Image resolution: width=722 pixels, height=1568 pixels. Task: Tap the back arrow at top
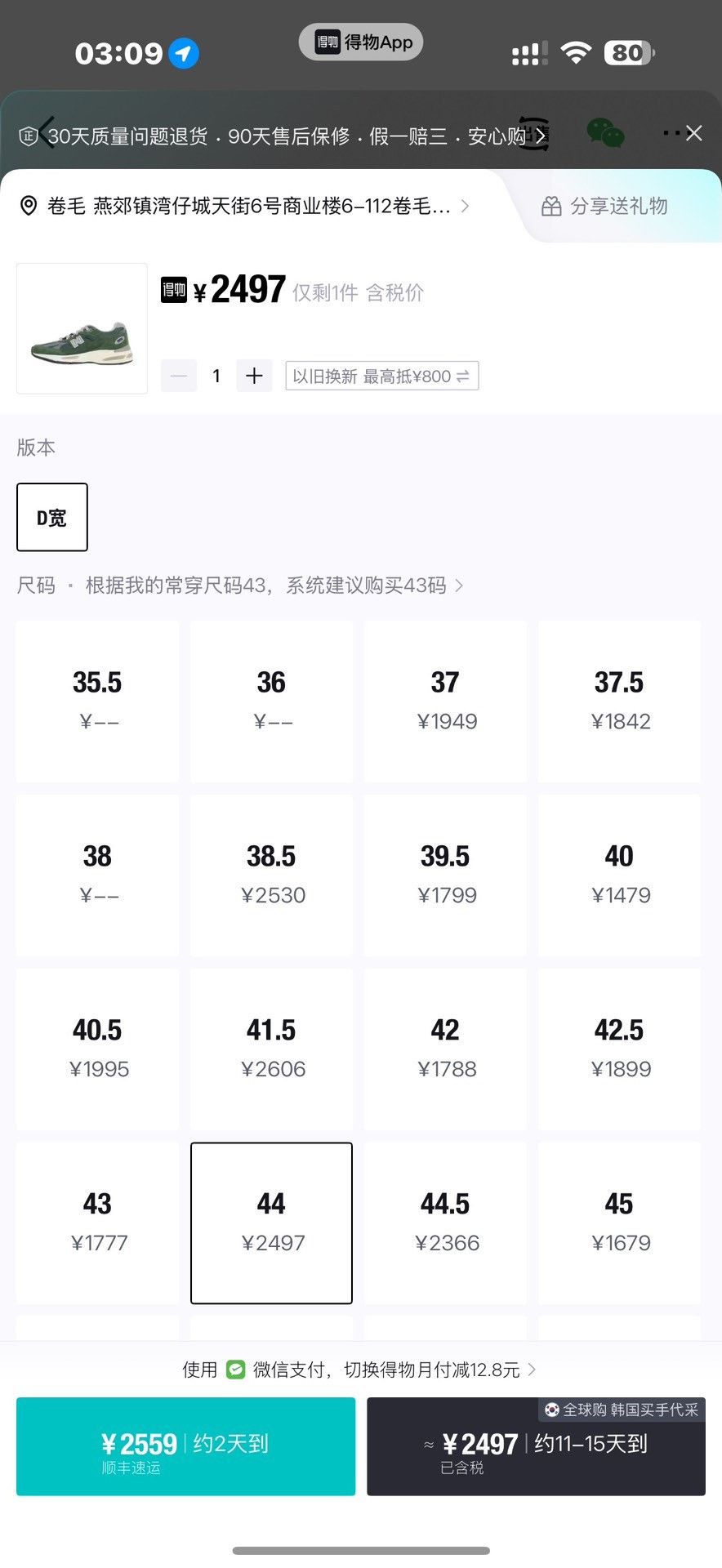(x=47, y=133)
